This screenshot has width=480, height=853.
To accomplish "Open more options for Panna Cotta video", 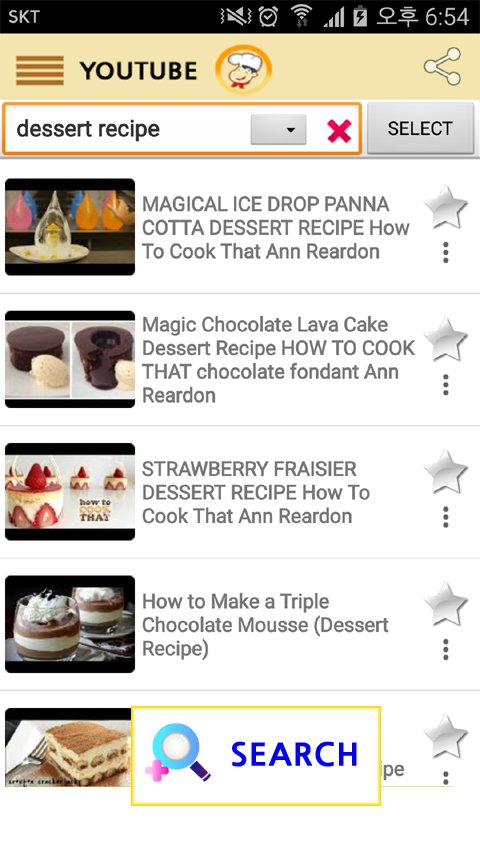I will 446,252.
